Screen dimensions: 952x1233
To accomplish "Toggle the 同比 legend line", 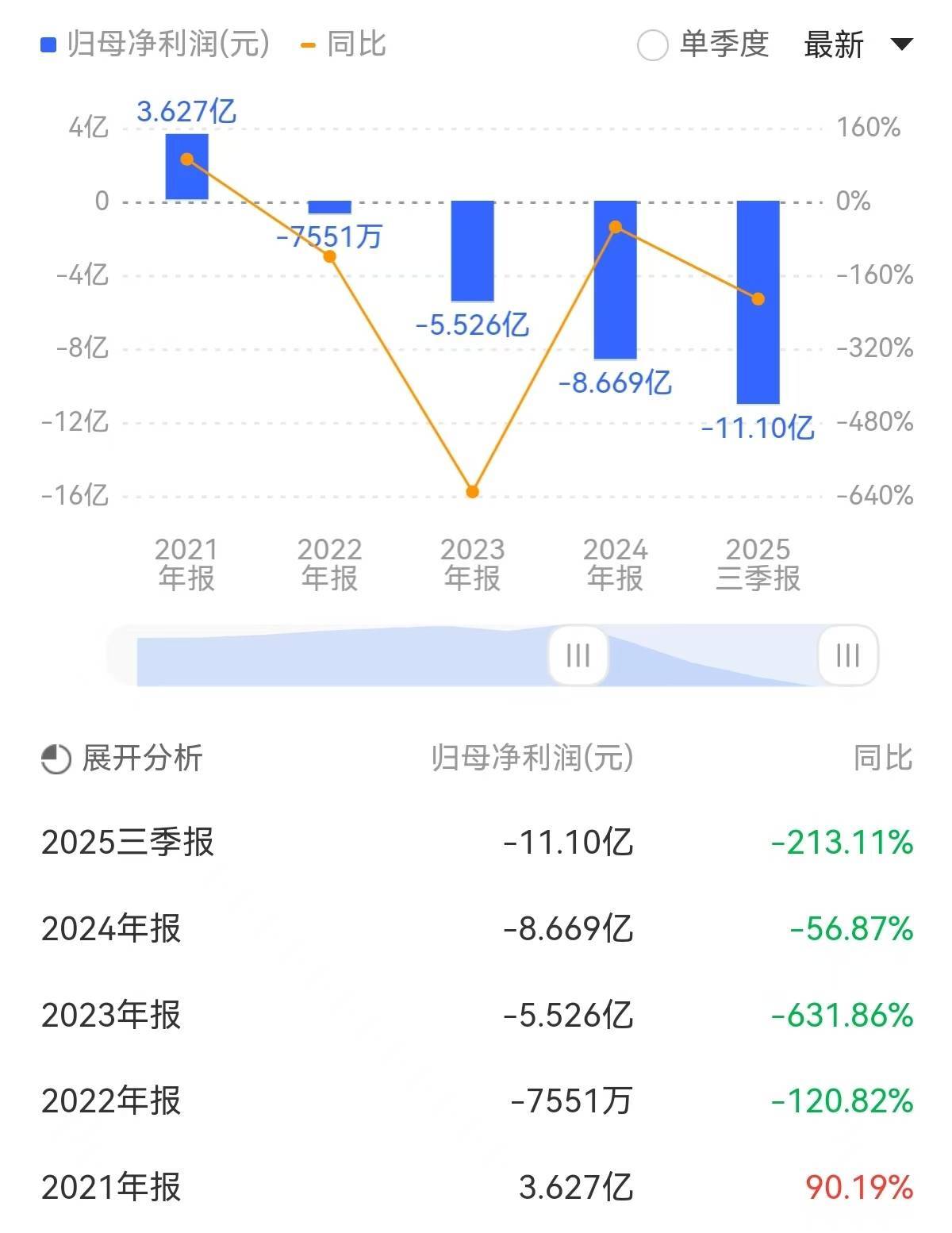I will point(344,44).
